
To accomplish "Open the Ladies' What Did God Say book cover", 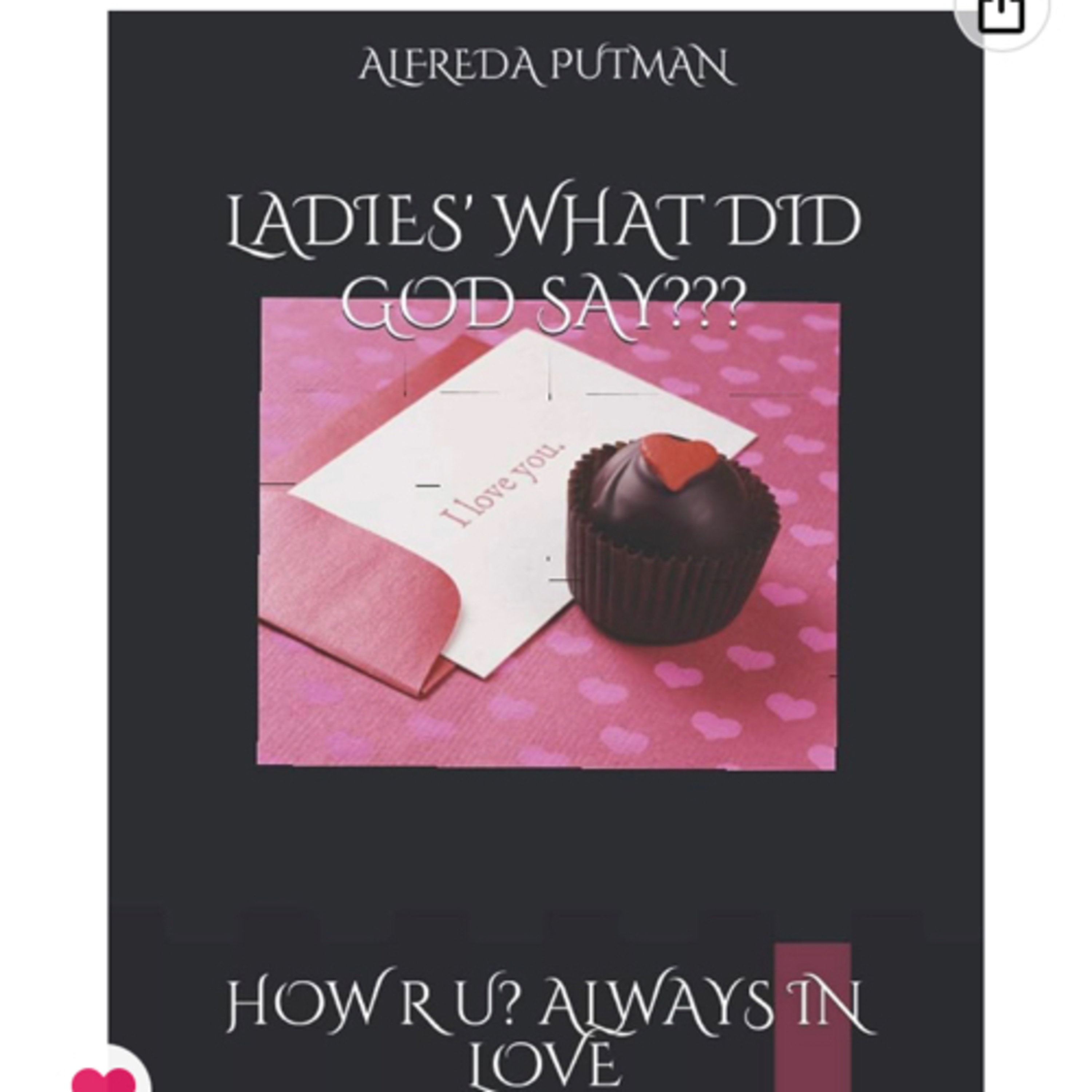I will [546, 551].
